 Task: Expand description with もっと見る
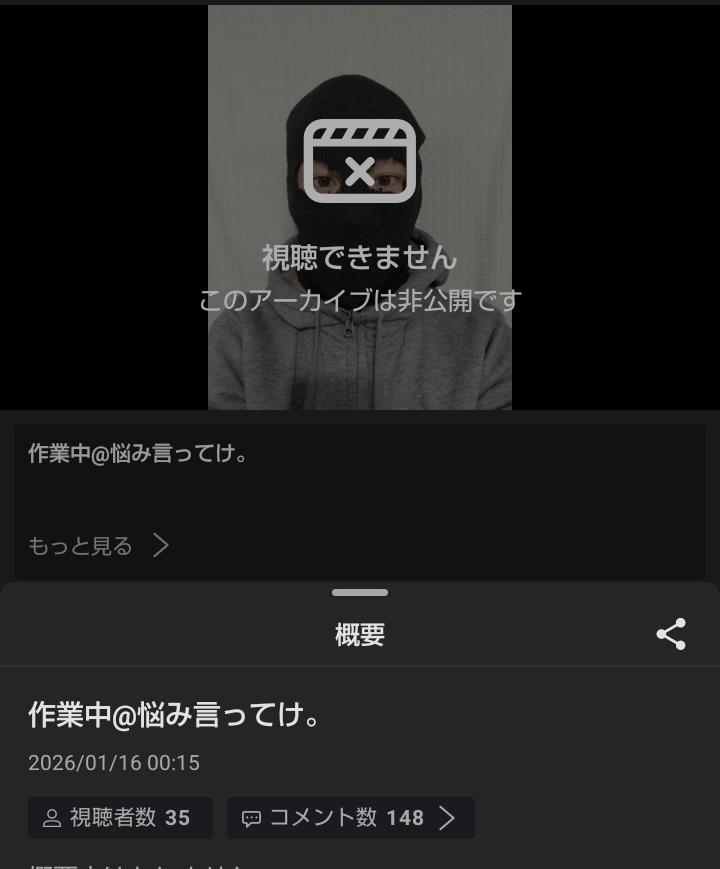98,546
